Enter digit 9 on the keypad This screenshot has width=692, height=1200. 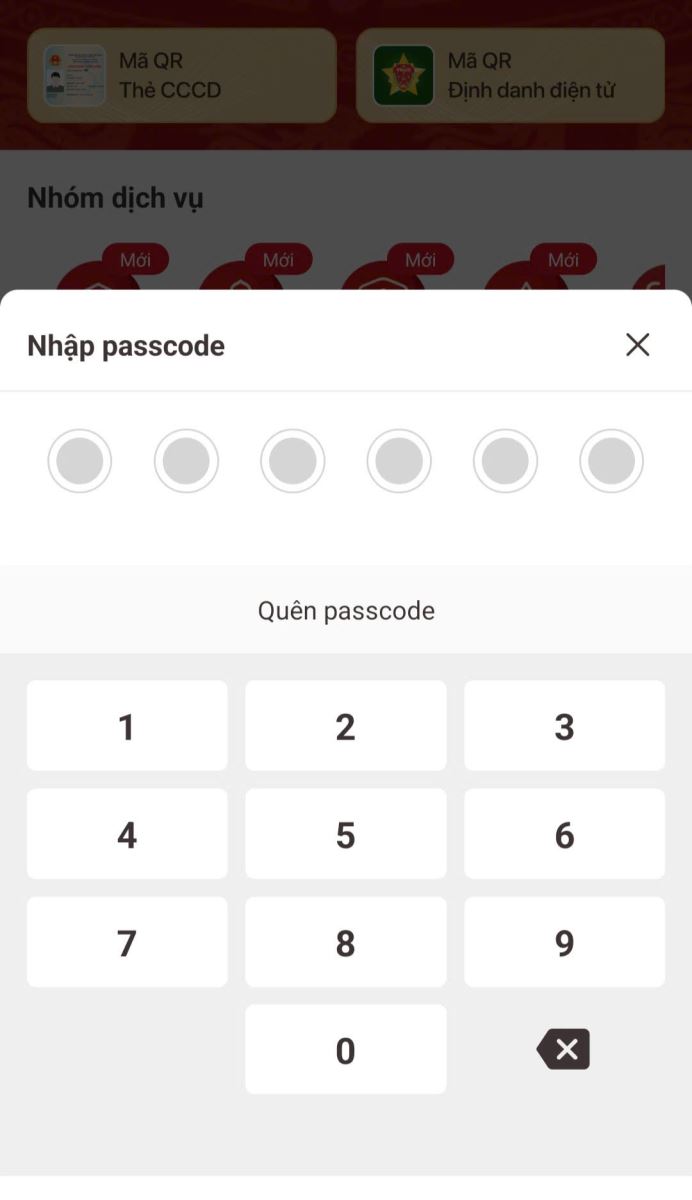click(x=564, y=942)
